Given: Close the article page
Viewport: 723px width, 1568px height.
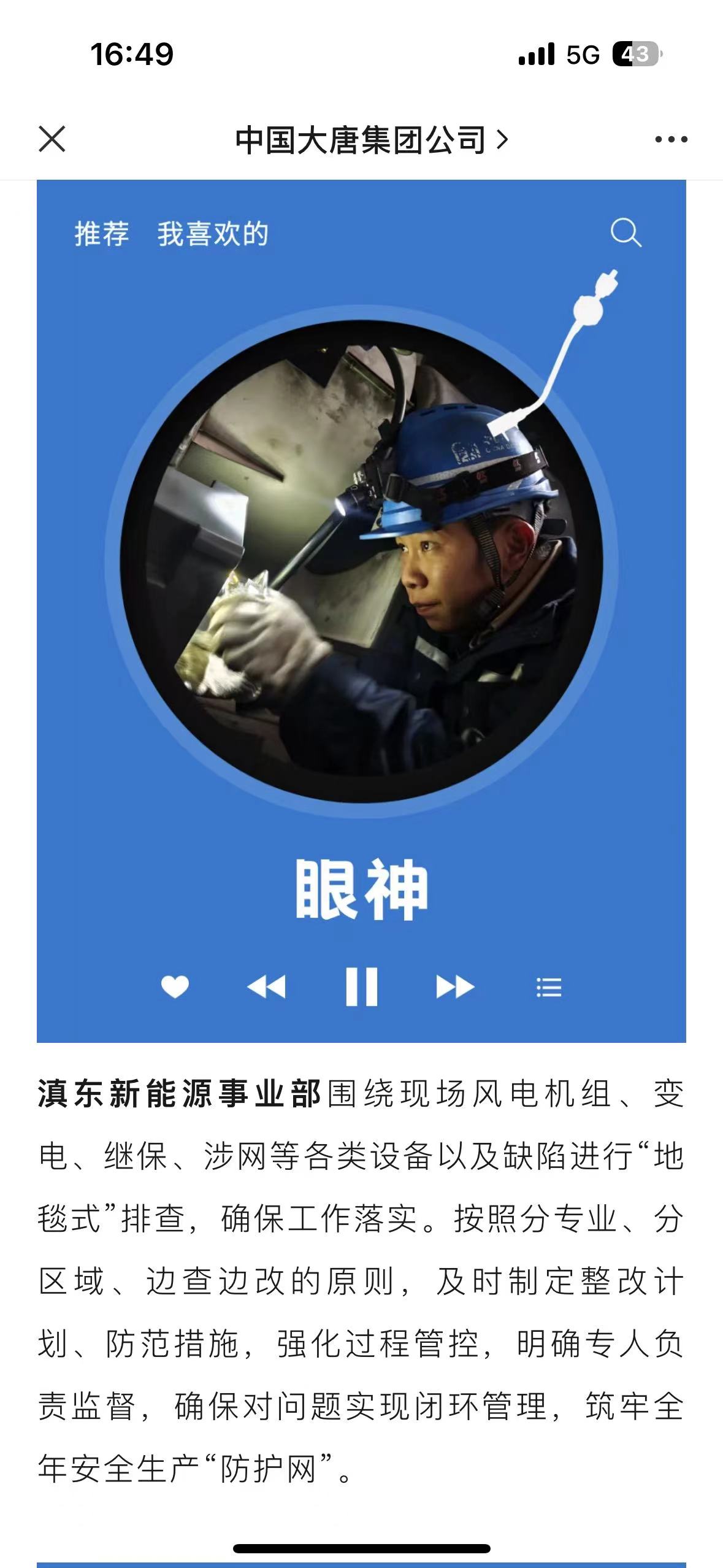Looking at the screenshot, I should (x=52, y=139).
